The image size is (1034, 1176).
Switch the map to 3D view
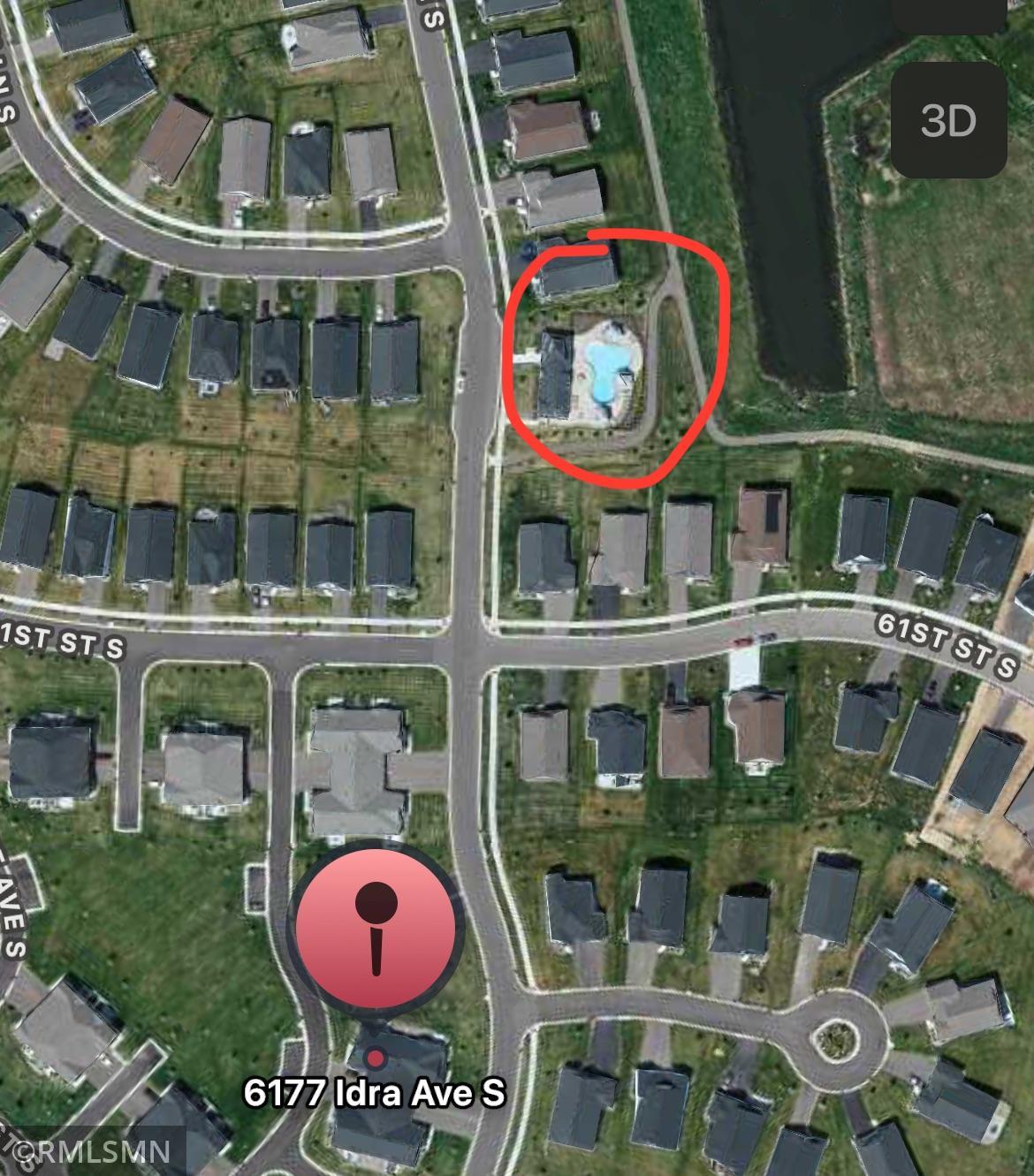[x=948, y=120]
